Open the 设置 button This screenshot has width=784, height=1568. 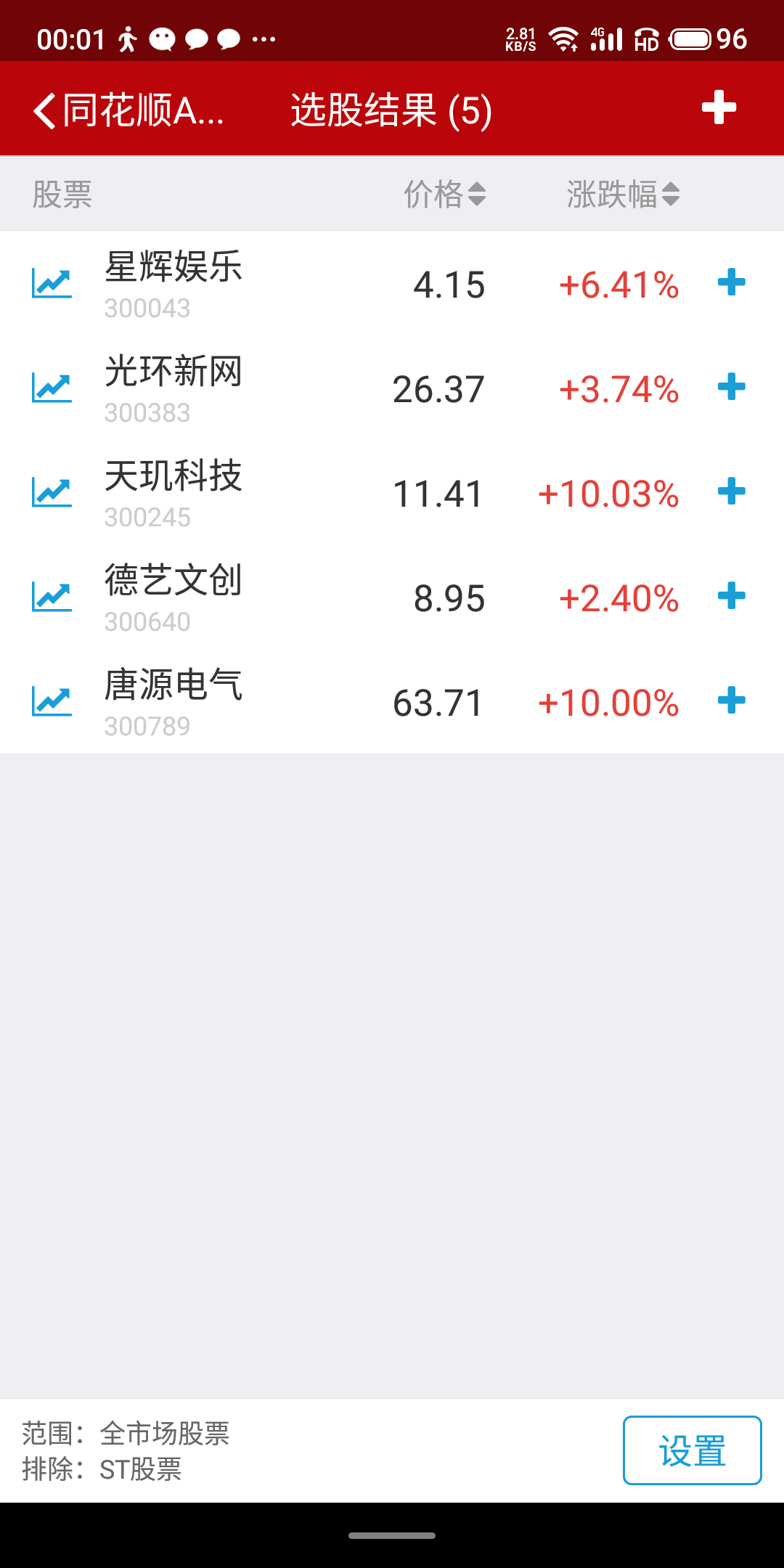(x=692, y=1450)
